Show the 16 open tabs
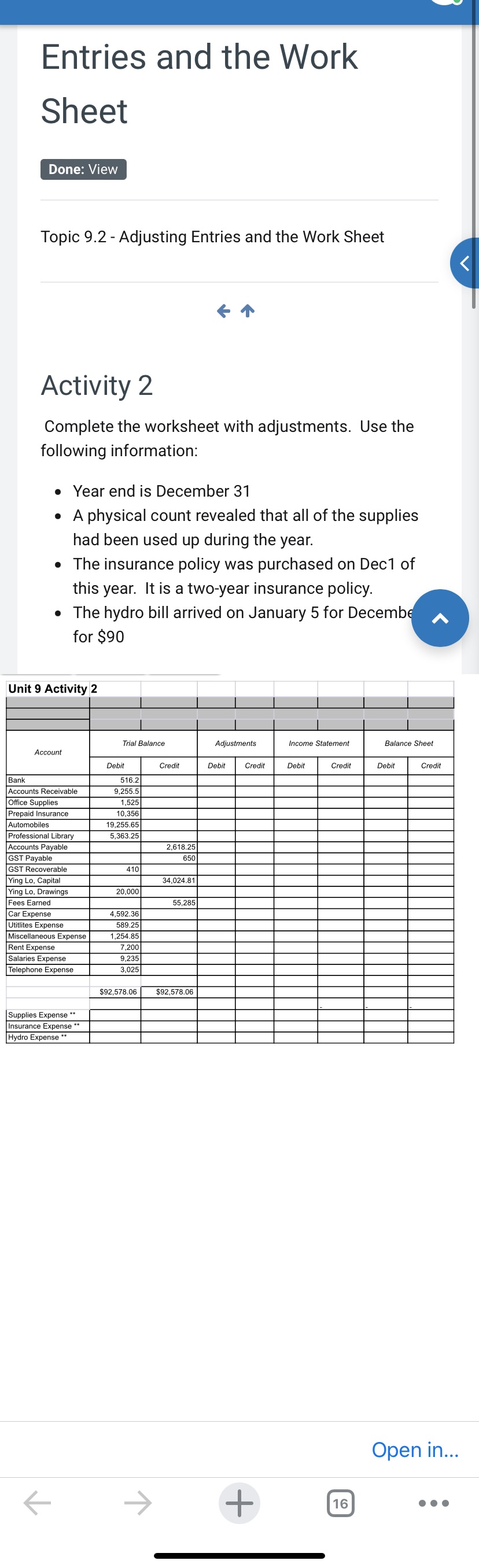The height and width of the screenshot is (1568, 479). coord(340,1503)
